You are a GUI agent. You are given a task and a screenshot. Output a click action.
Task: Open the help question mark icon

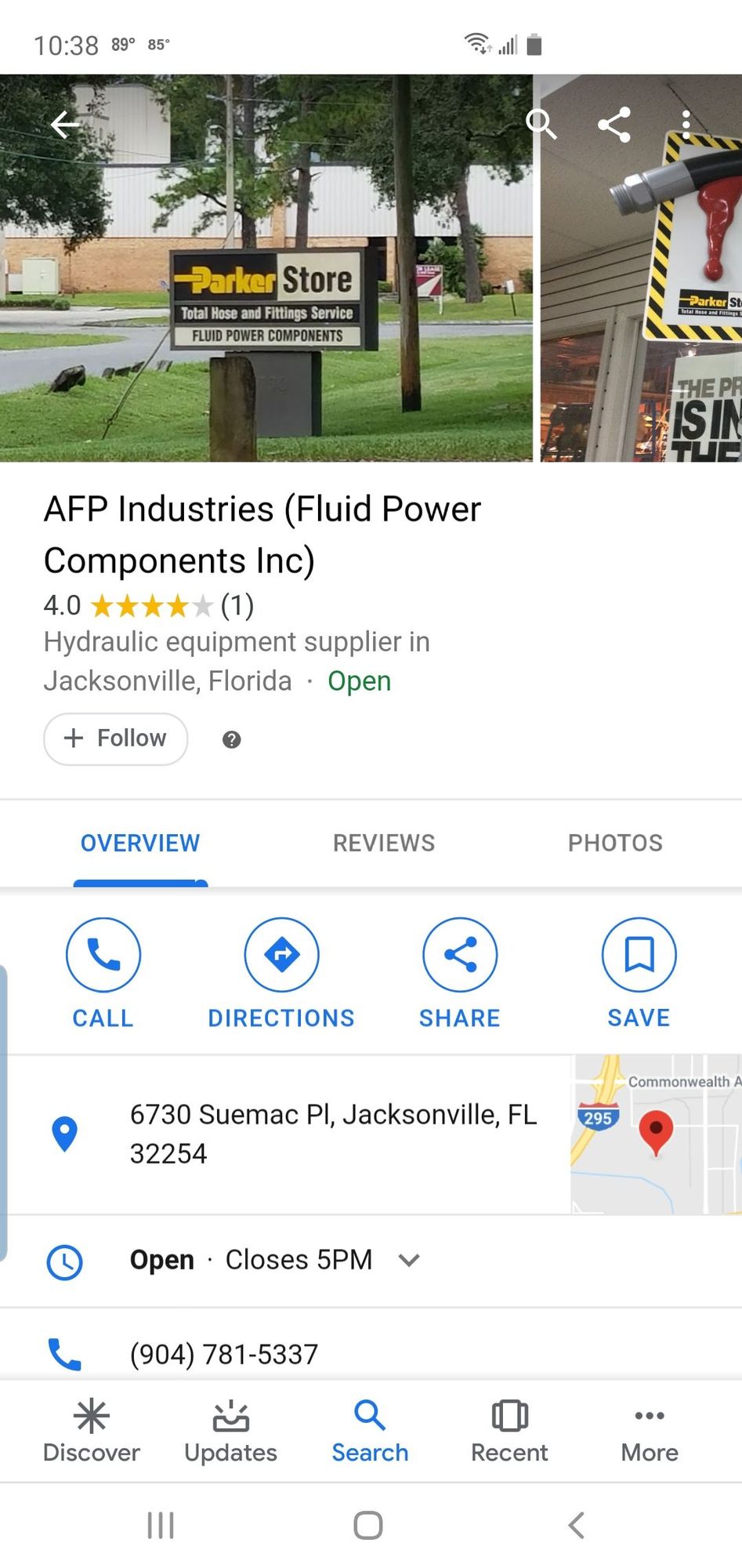click(231, 739)
